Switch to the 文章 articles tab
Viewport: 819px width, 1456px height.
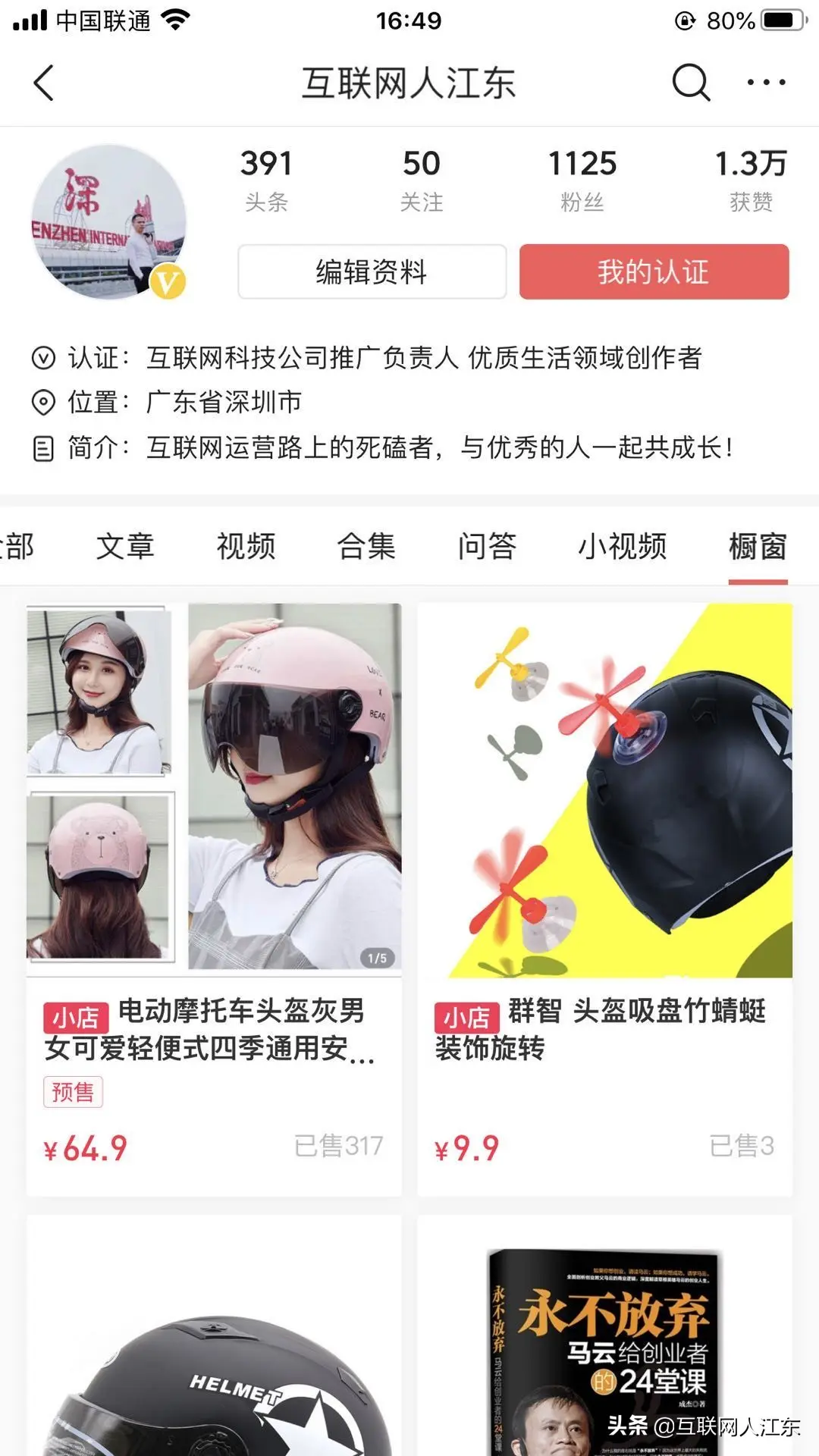[x=125, y=546]
